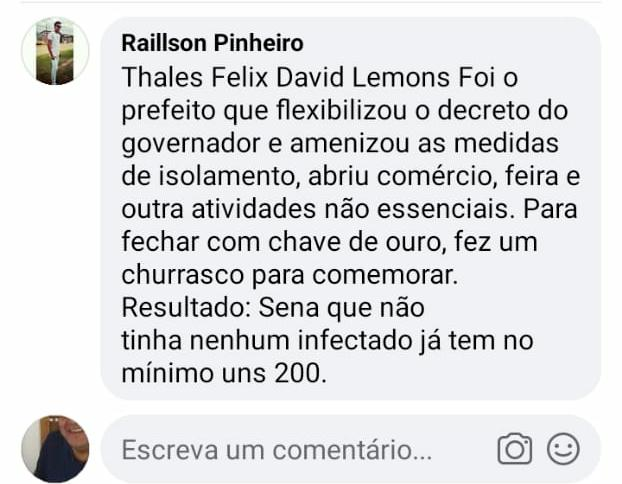
Task: Attach a photo using the camera icon
Action: [514, 450]
